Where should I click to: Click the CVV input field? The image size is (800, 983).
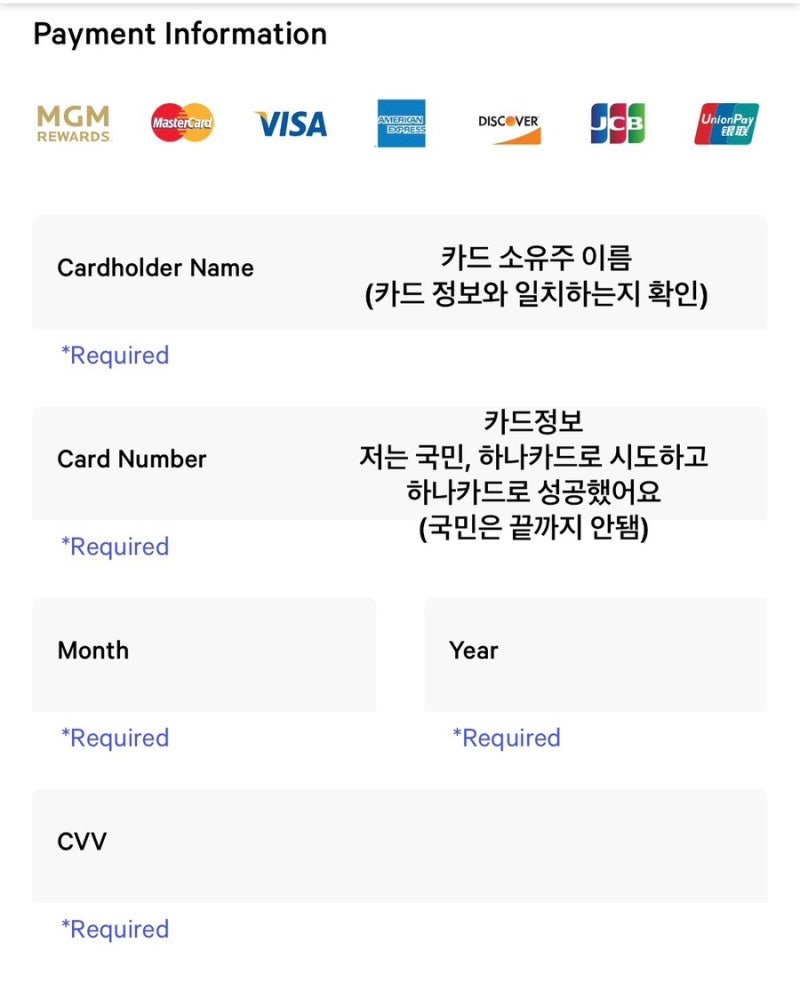[x=400, y=845]
